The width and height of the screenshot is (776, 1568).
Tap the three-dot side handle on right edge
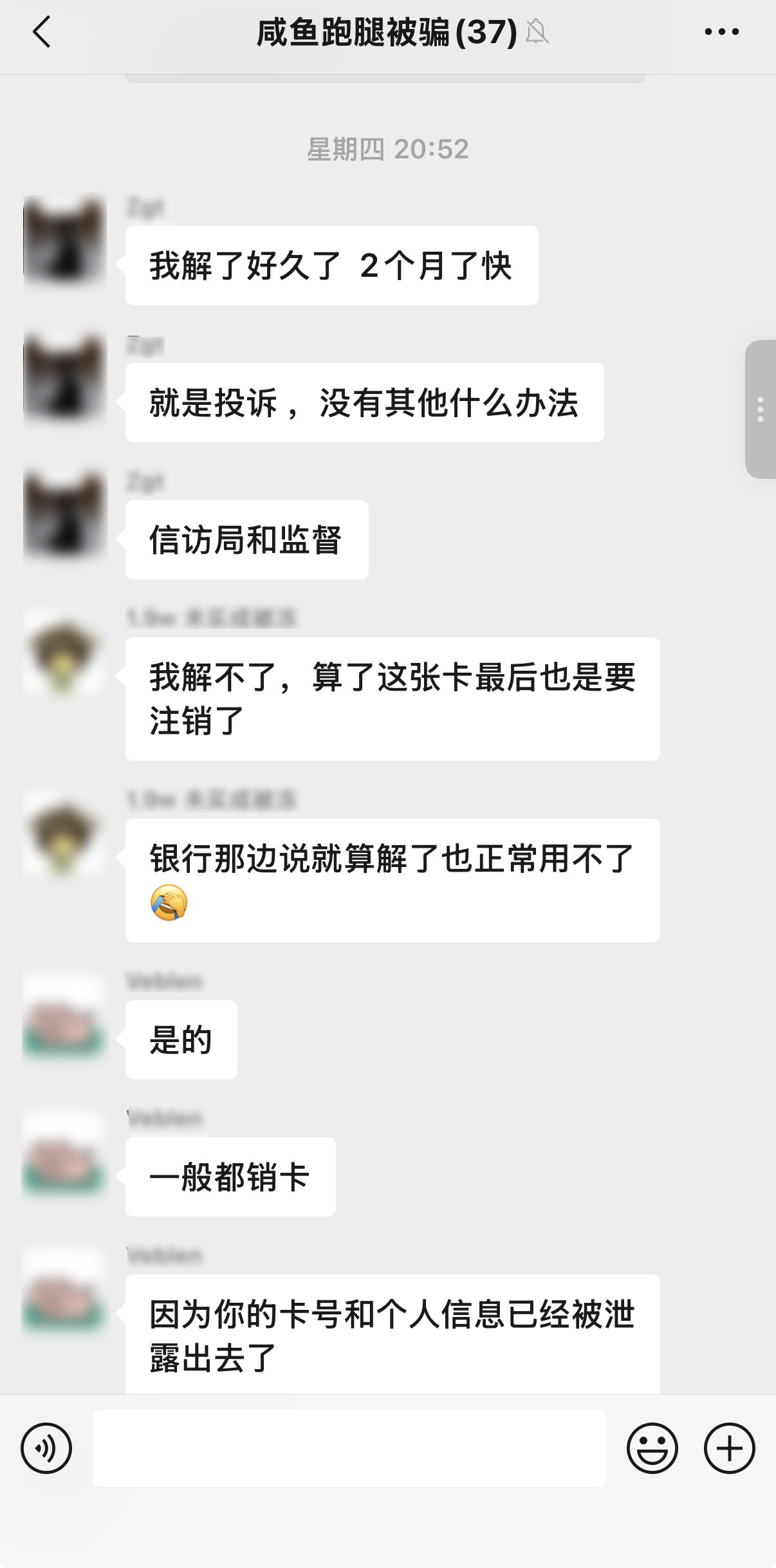[x=761, y=409]
